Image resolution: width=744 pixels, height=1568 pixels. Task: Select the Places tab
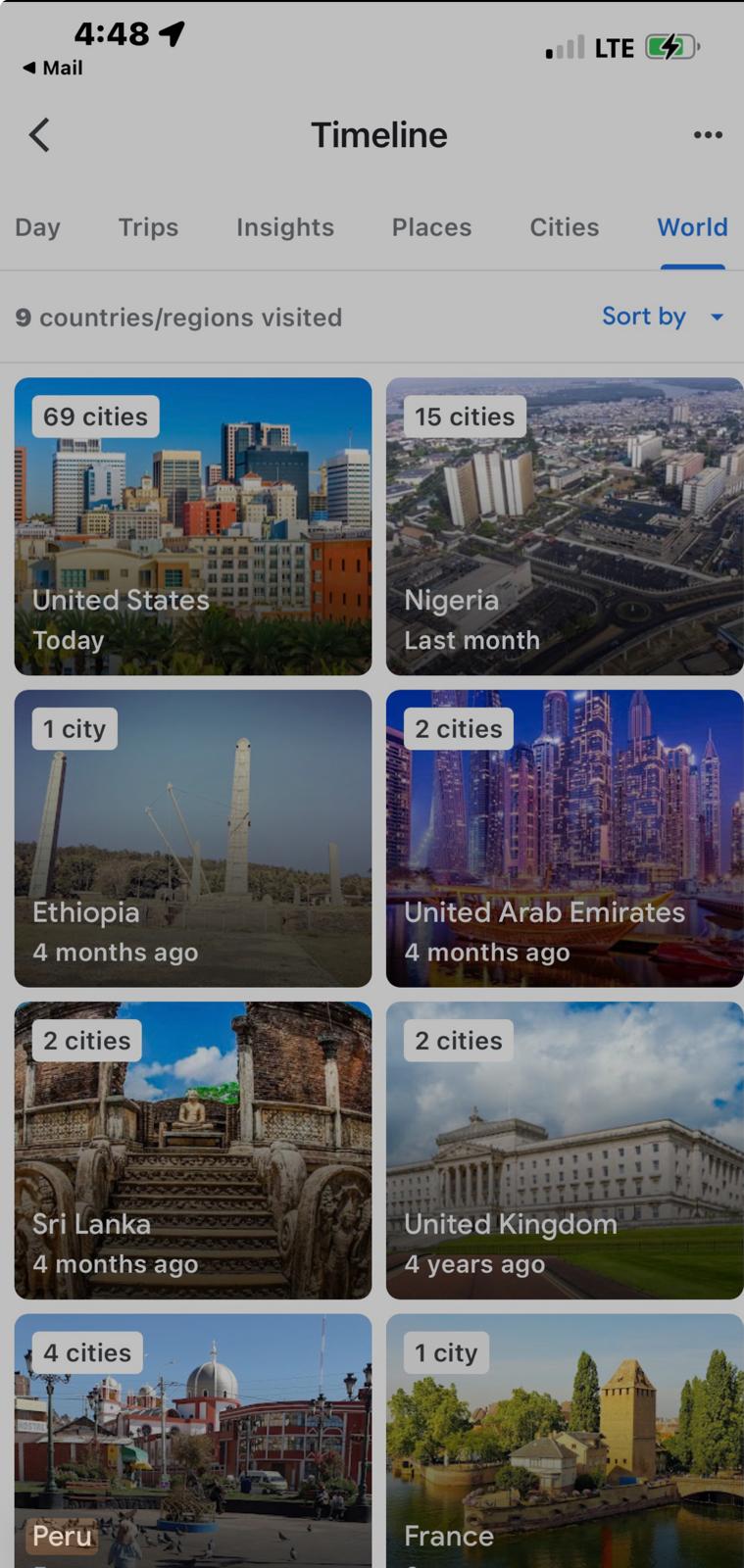click(431, 227)
